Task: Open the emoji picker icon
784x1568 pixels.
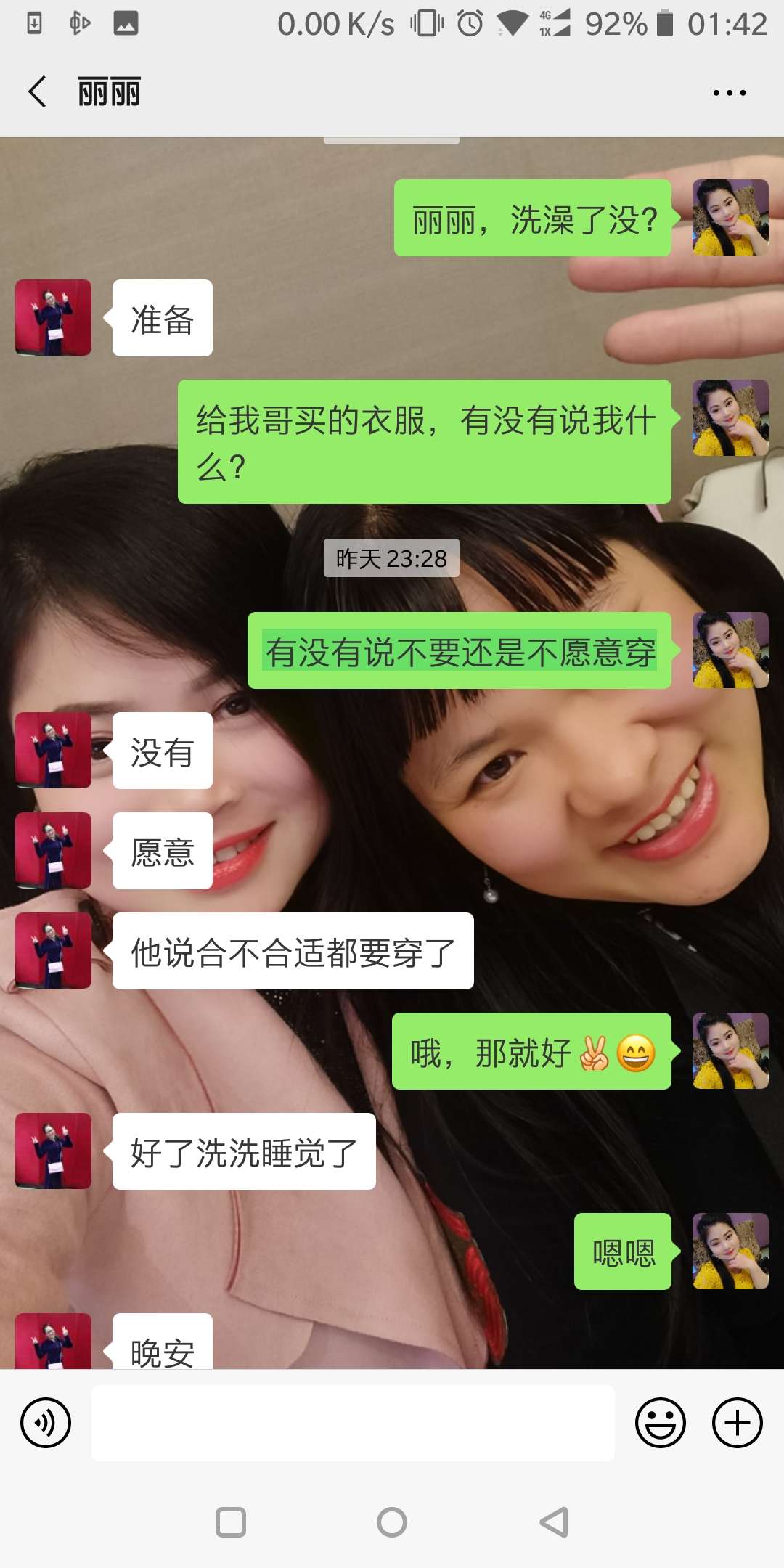Action: [659, 1422]
